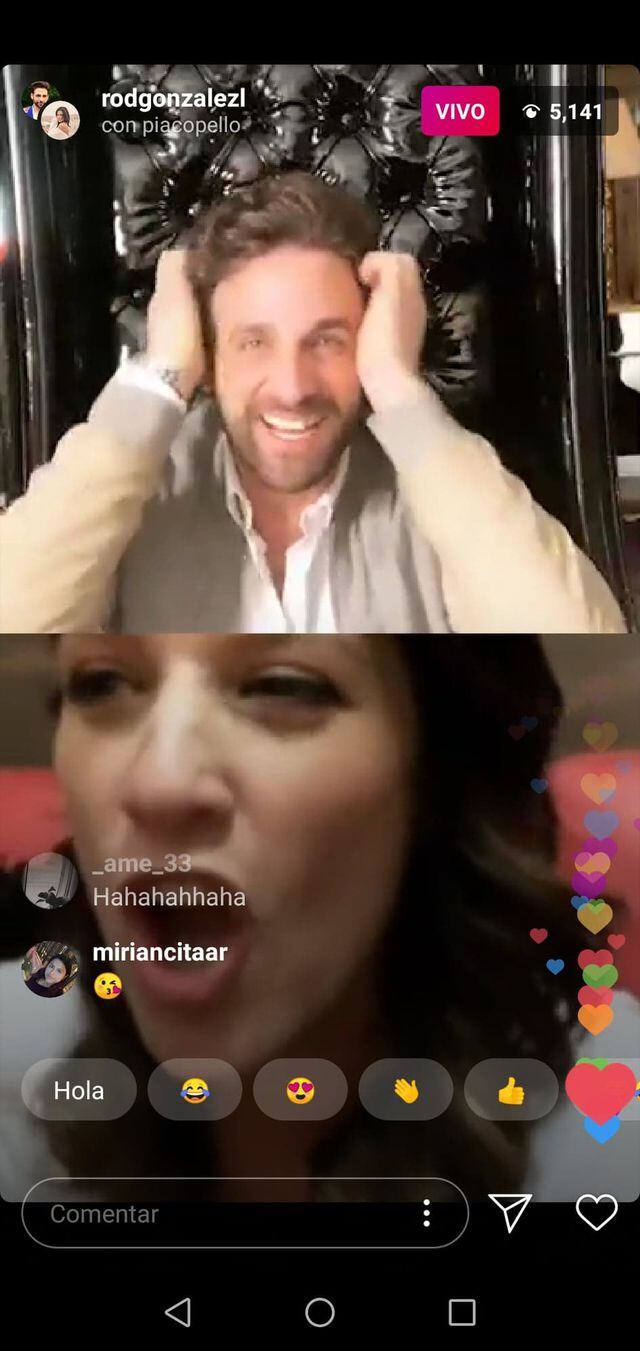Open the viewer count list

563,111
